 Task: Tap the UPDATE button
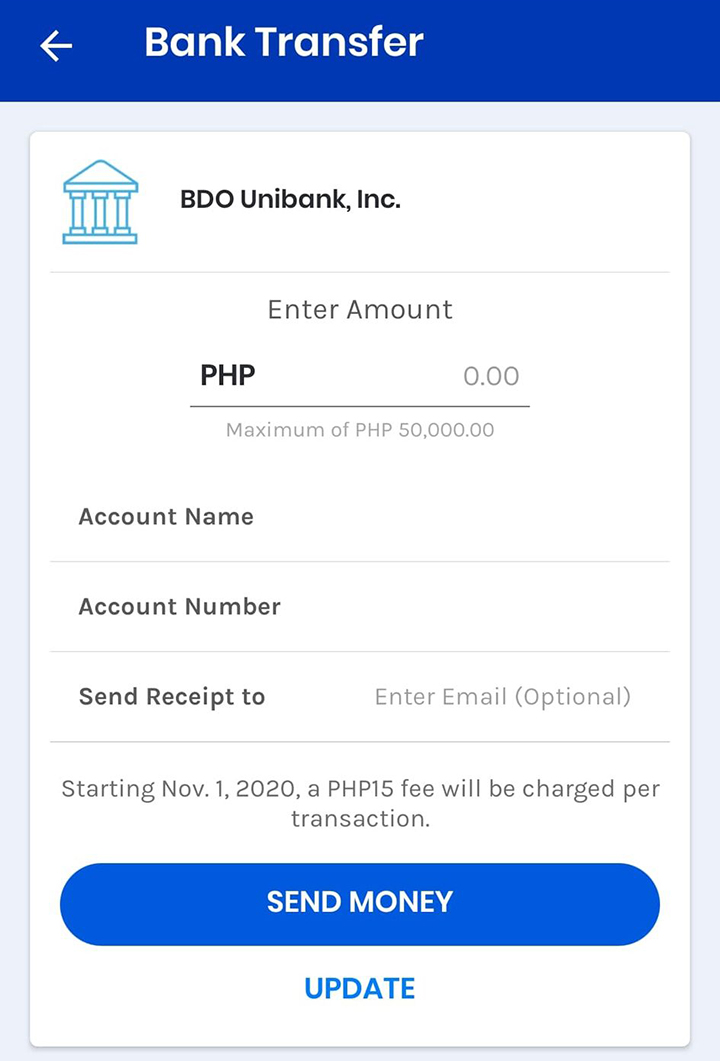[360, 989]
